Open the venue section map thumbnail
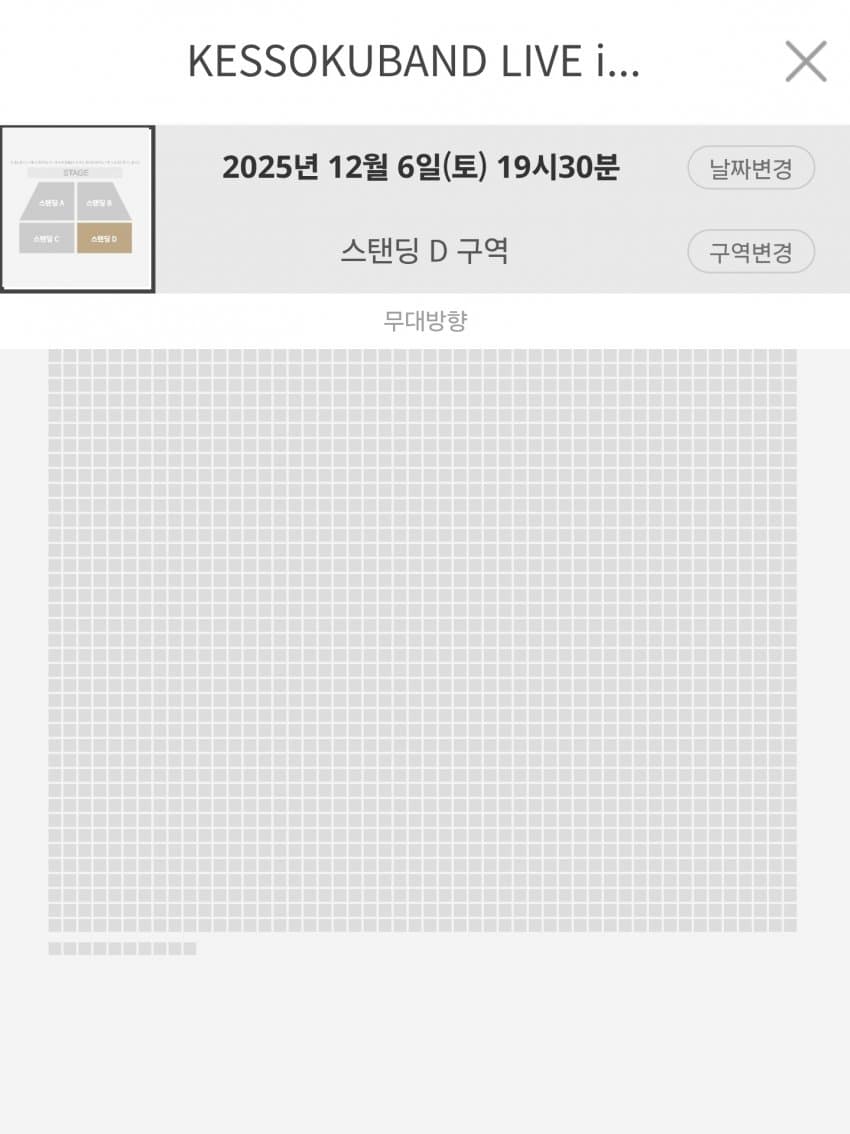This screenshot has height=1134, width=850. pyautogui.click(x=77, y=209)
